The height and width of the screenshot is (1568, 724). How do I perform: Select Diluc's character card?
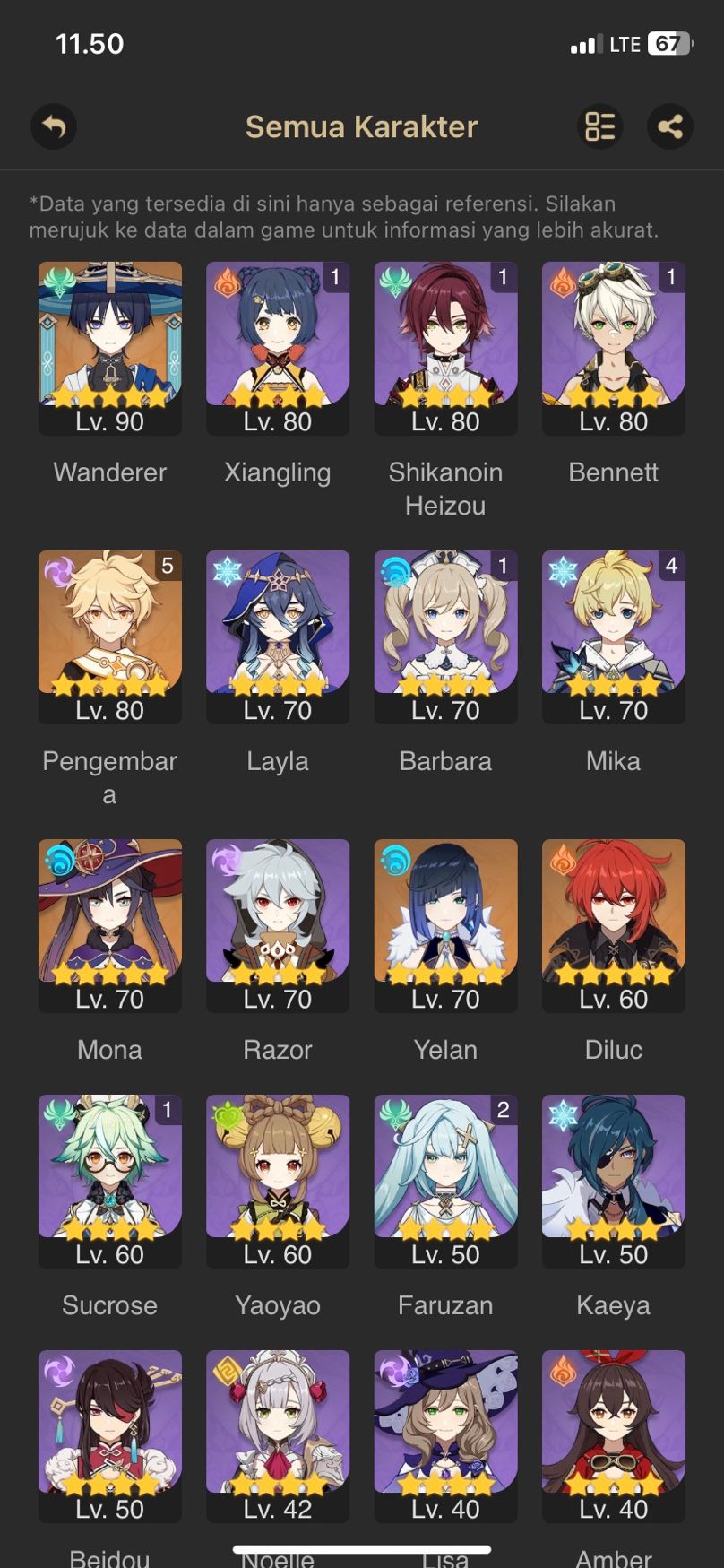click(x=613, y=925)
